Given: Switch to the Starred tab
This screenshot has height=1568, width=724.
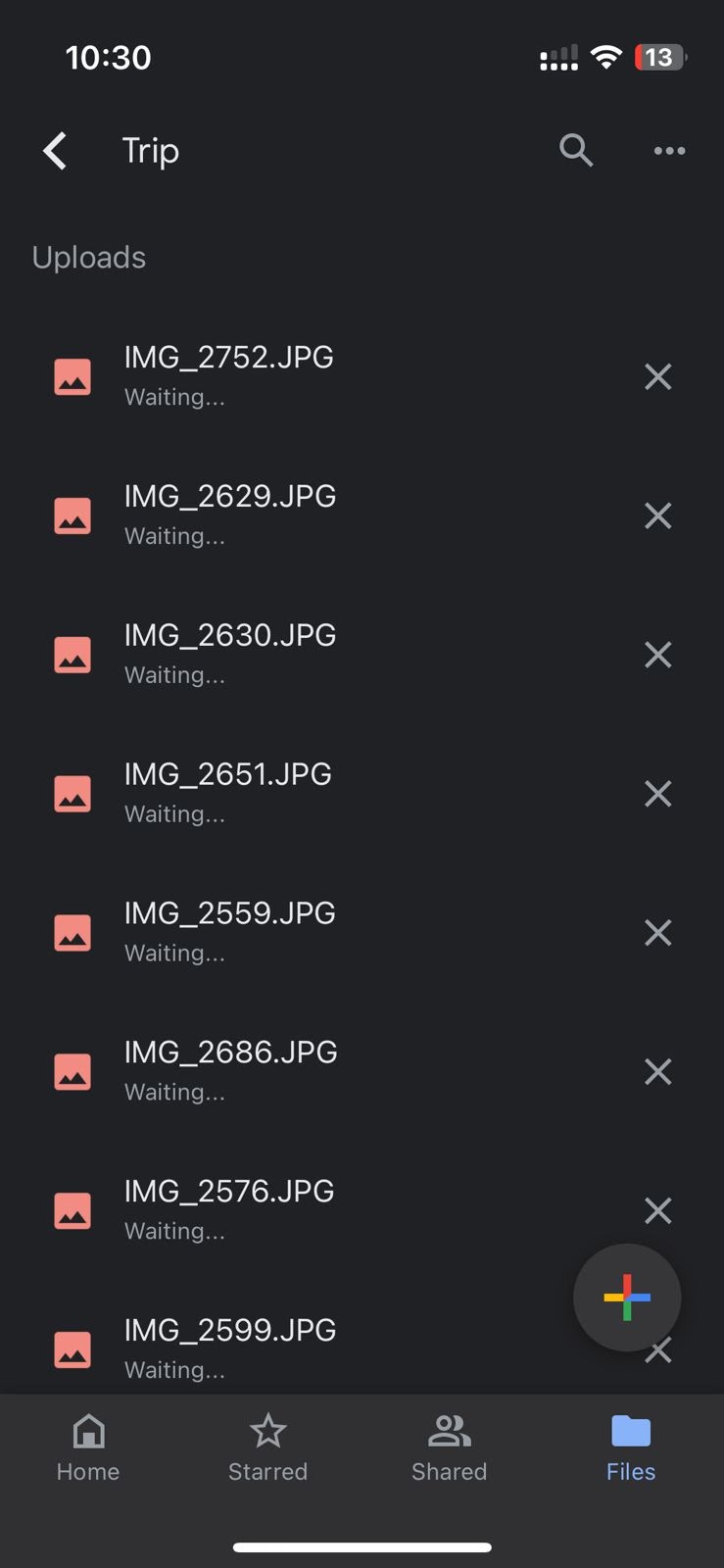Looking at the screenshot, I should tap(267, 1447).
